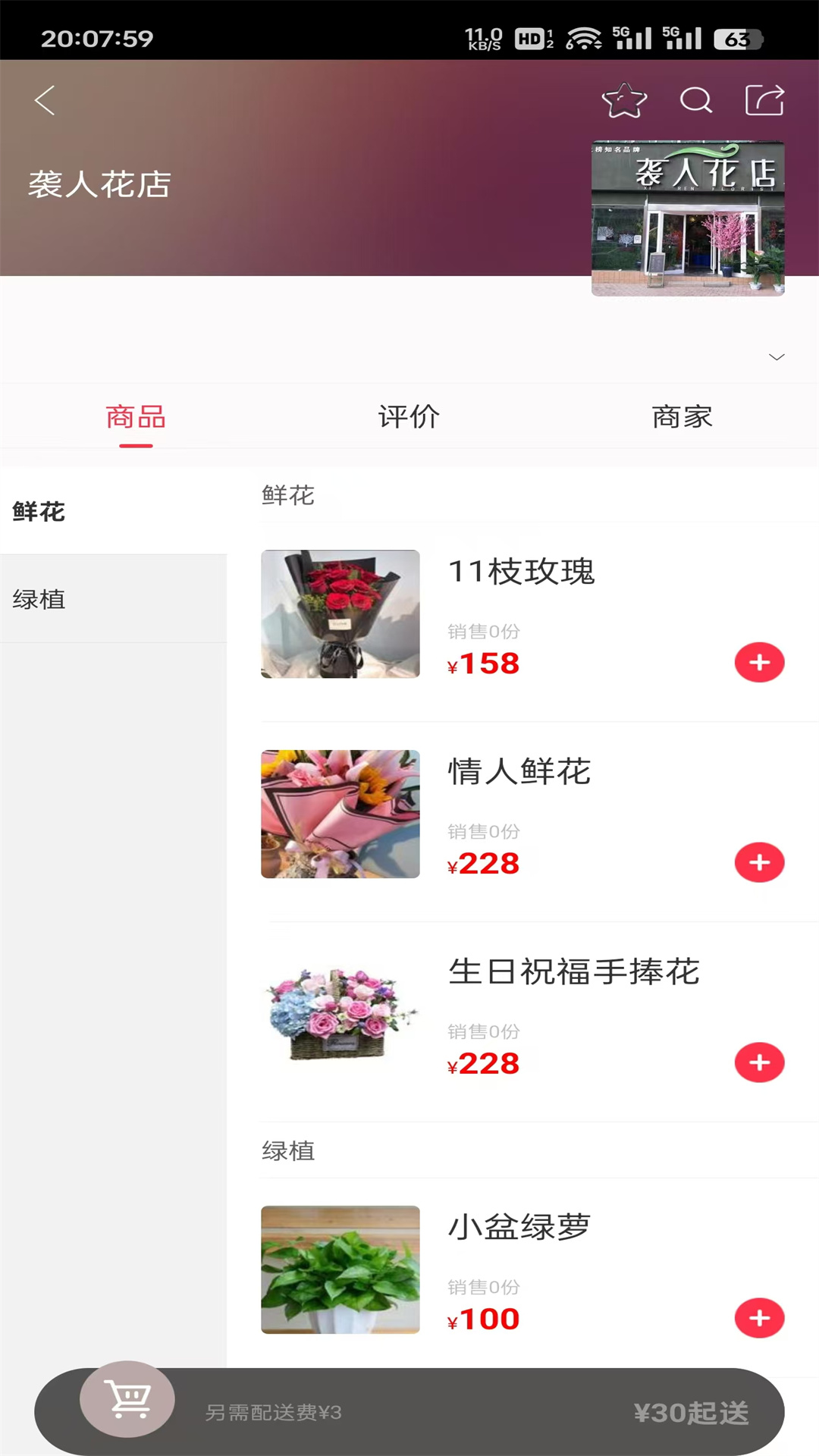
Task: Switch to the 商家 tab
Action: point(680,416)
